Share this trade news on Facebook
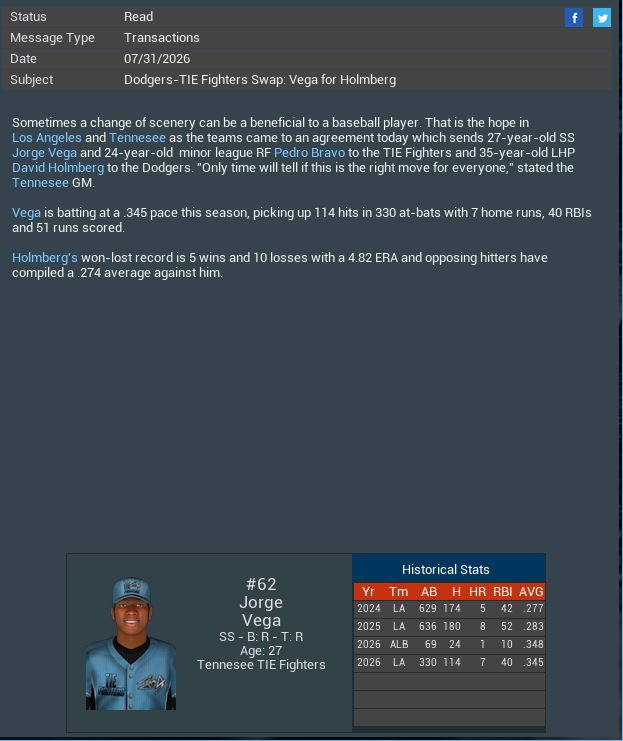The image size is (623, 741). [574, 18]
